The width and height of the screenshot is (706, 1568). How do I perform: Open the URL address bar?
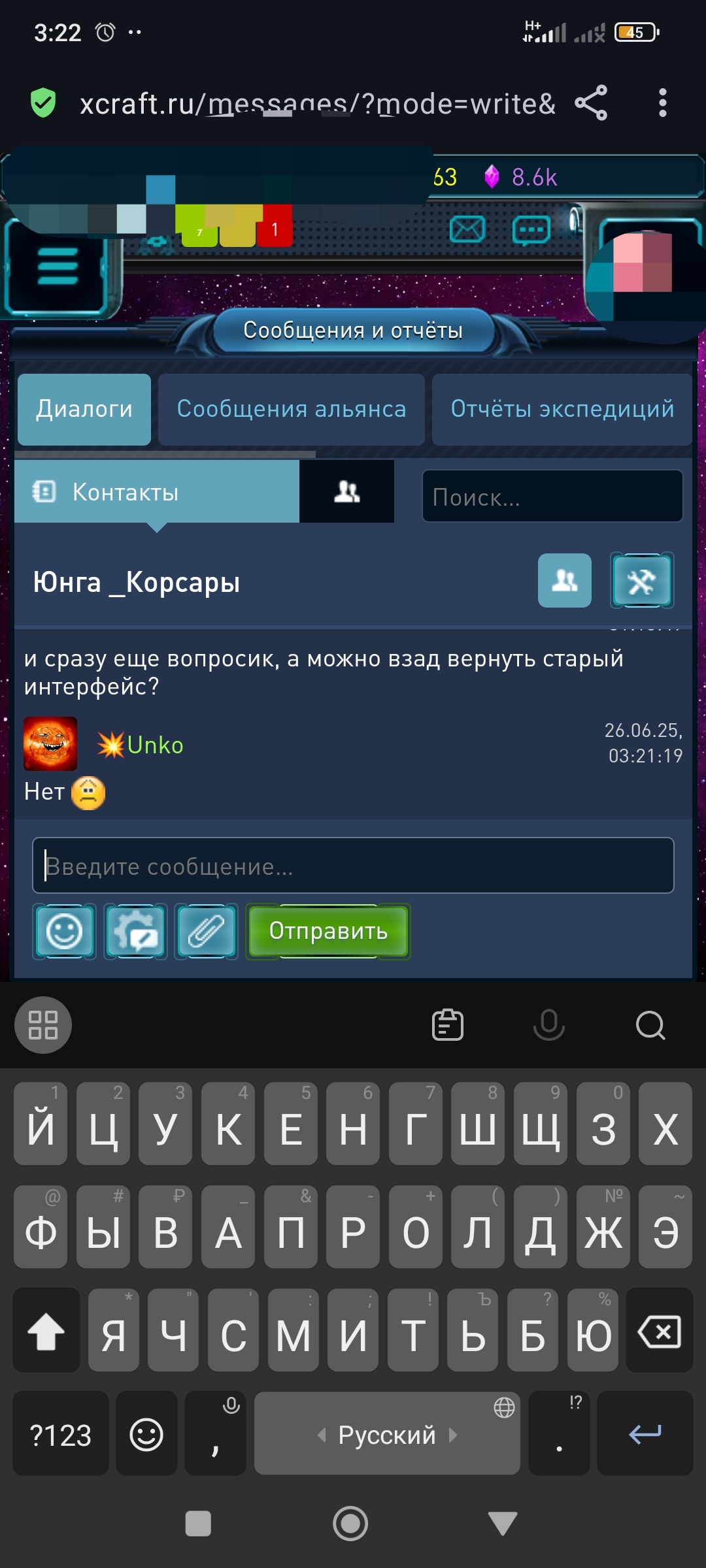(x=317, y=104)
